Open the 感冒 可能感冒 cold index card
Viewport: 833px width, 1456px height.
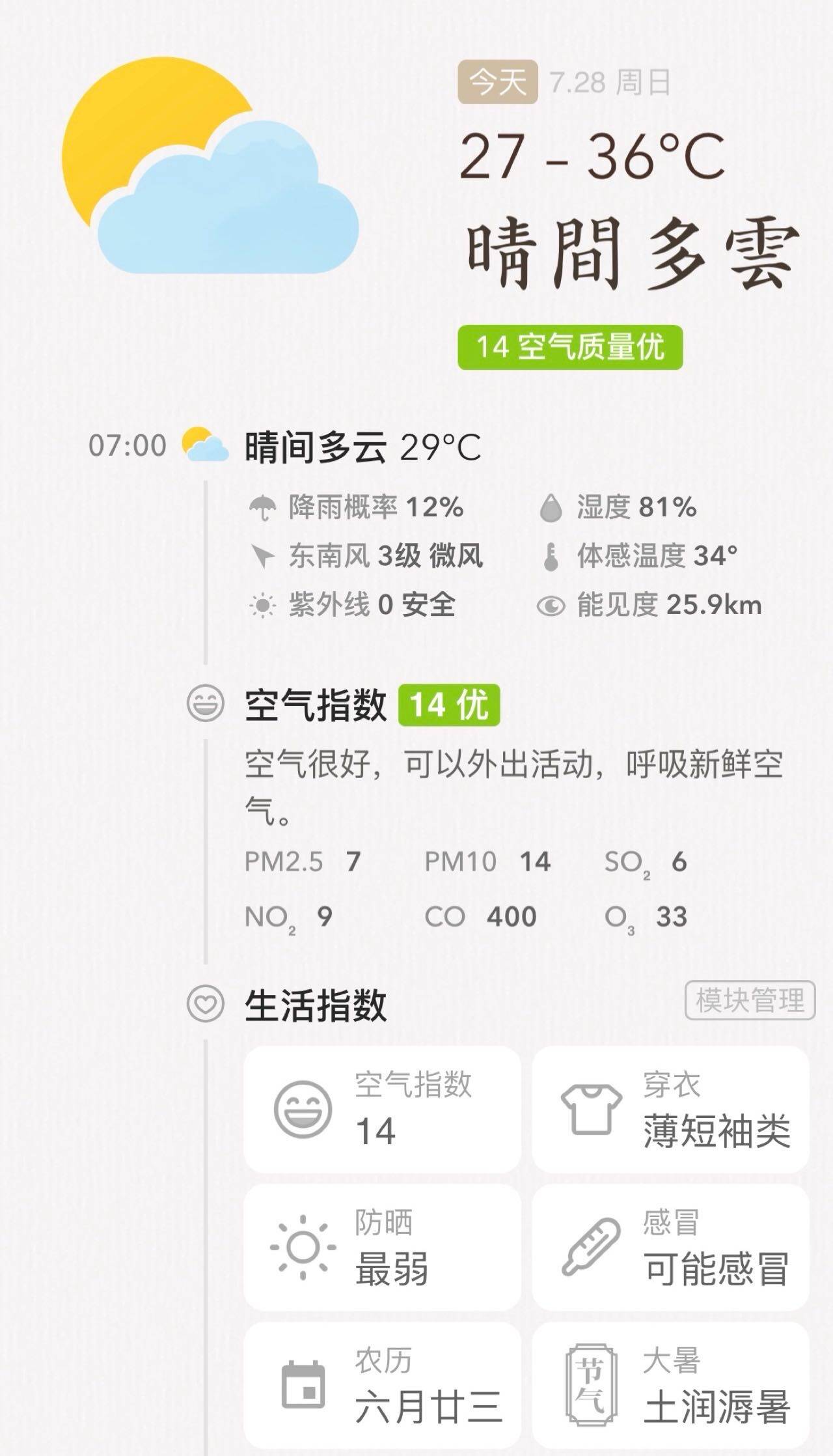pyautogui.click(x=670, y=1248)
